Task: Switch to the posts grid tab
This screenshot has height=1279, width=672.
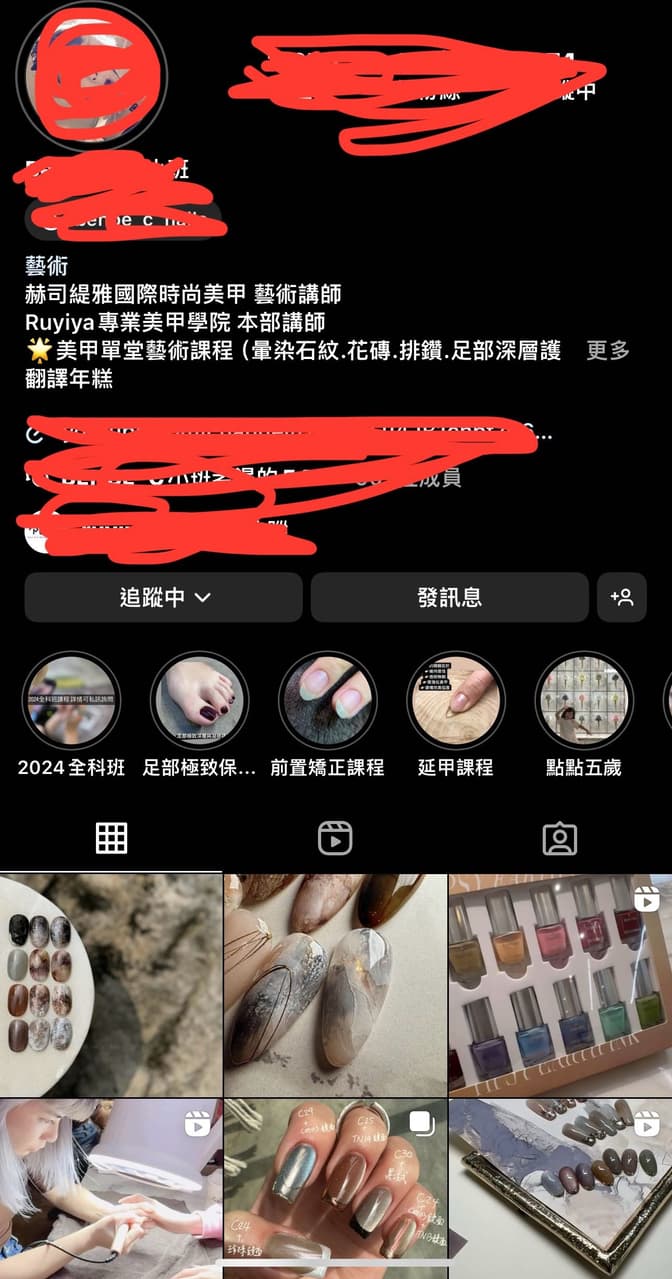Action: coord(111,838)
